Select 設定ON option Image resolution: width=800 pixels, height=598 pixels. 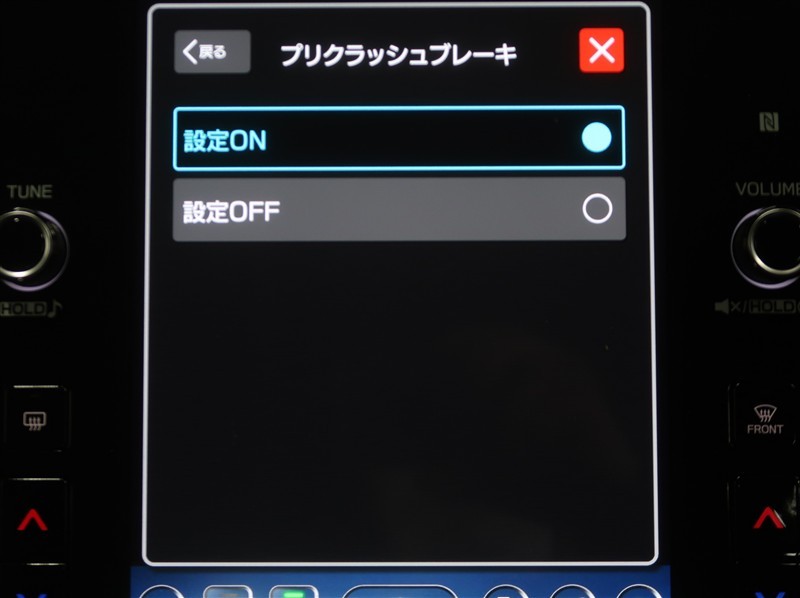tap(398, 138)
